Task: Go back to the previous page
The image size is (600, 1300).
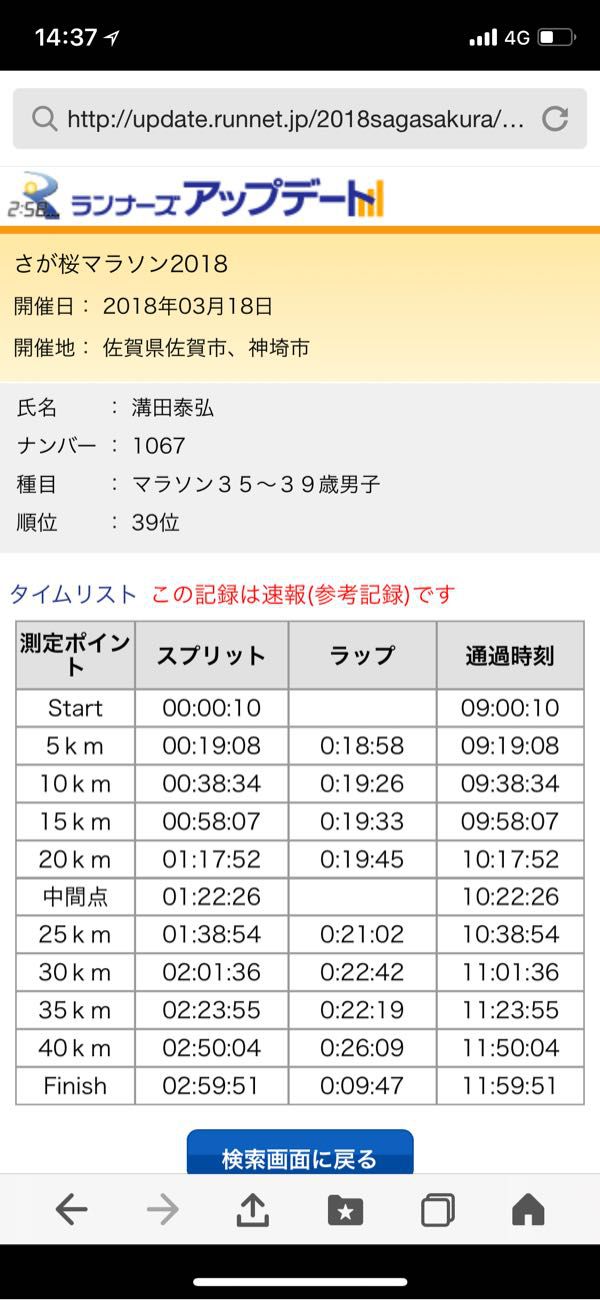Action: (71, 1210)
